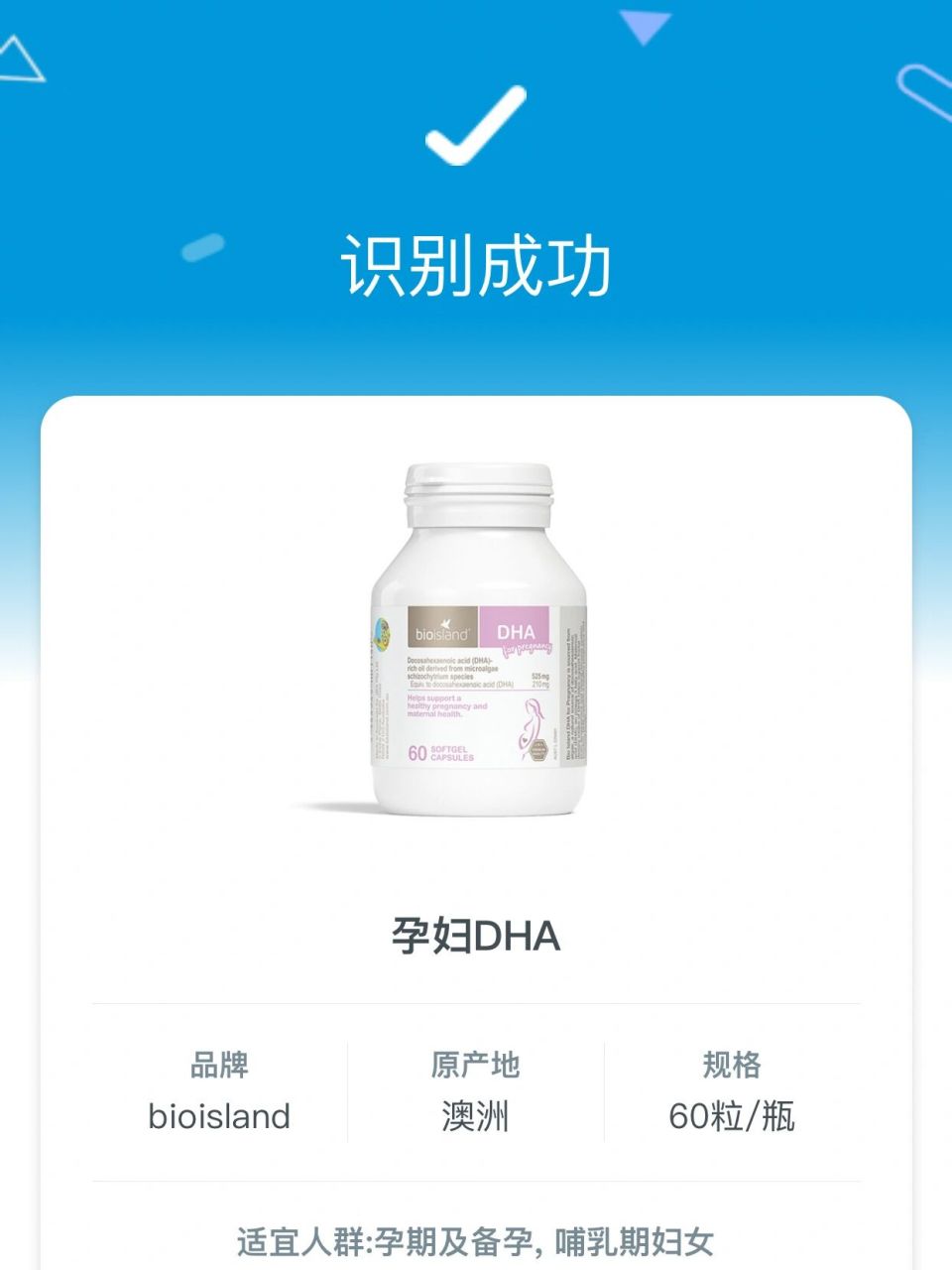Tap the 澳洲 origin value
Viewport: 952px width, 1270px height.
pyautogui.click(x=477, y=1115)
